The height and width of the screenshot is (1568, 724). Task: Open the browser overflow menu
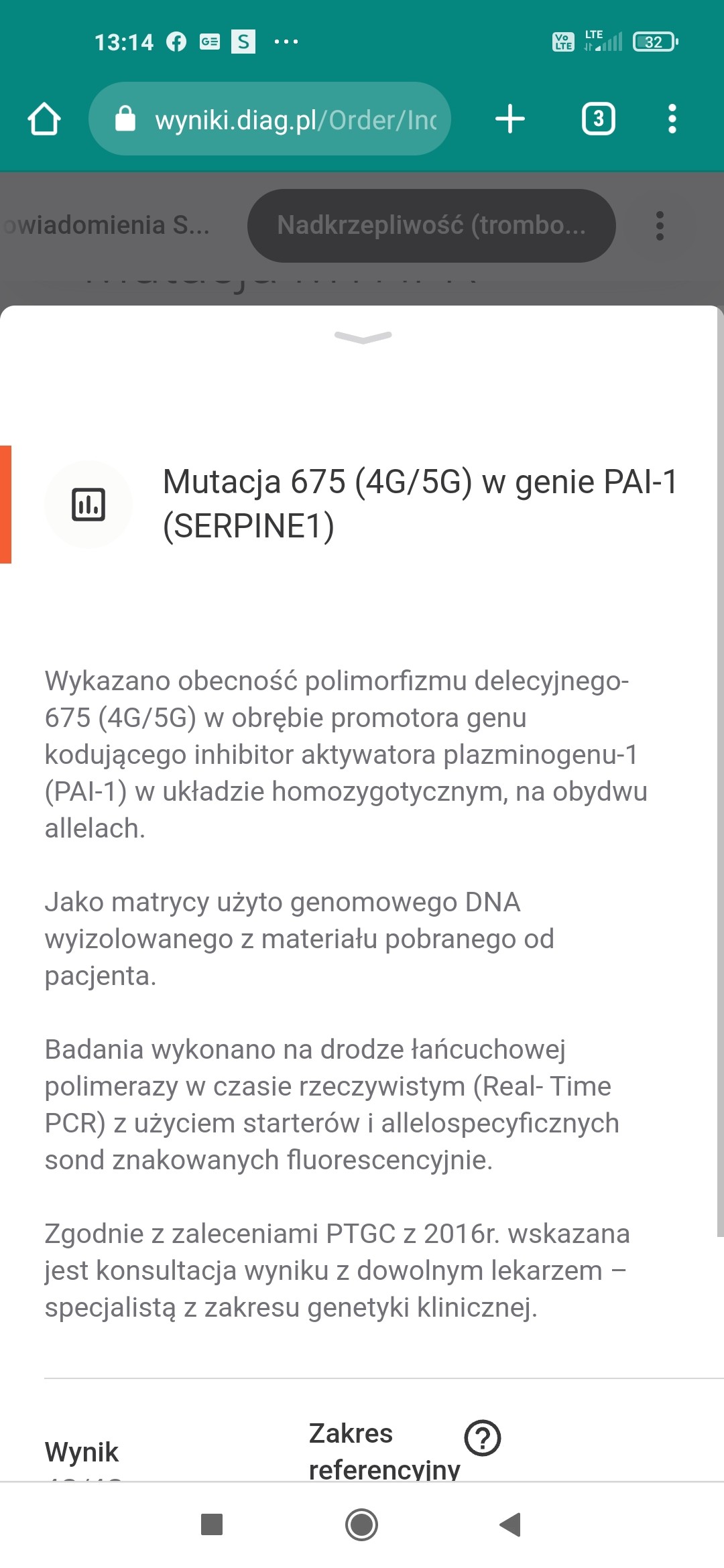coord(672,119)
